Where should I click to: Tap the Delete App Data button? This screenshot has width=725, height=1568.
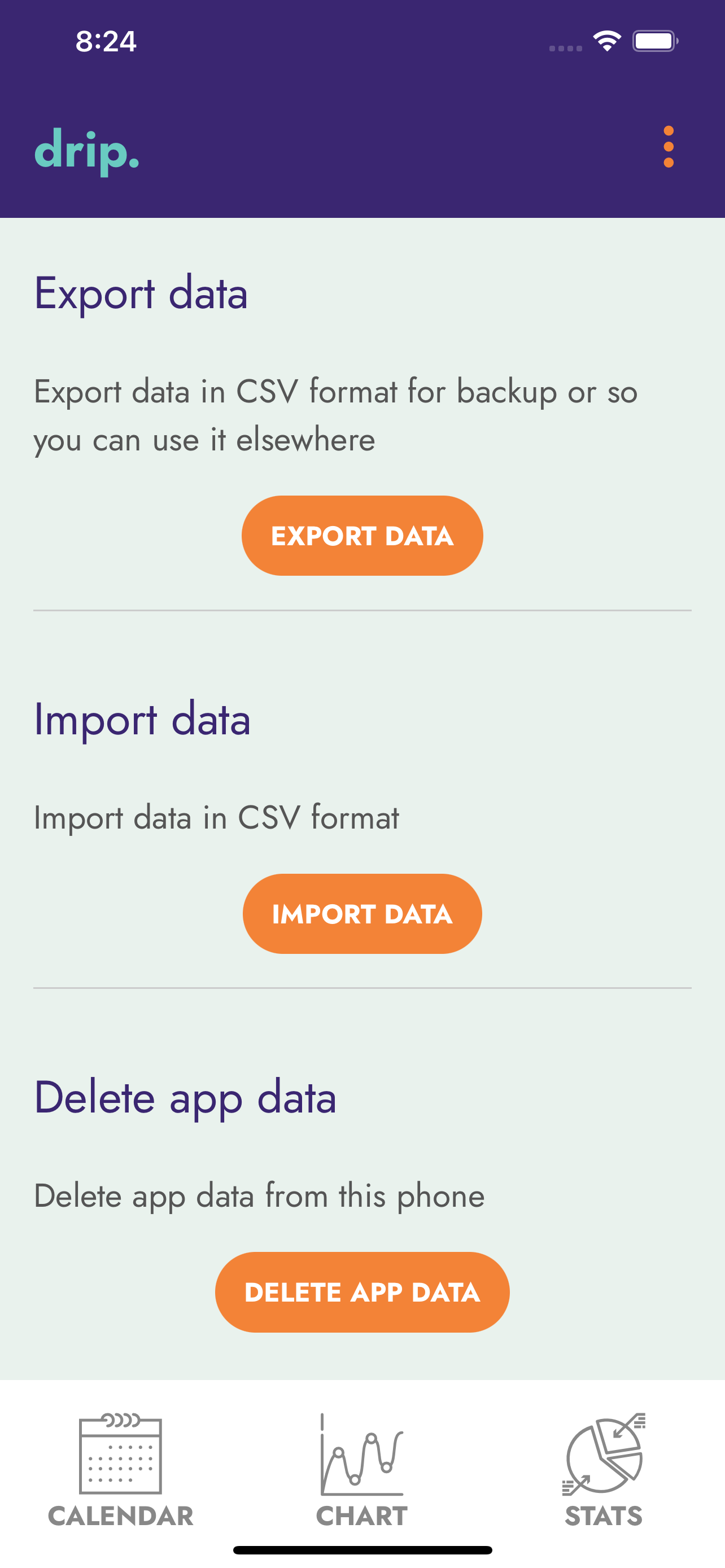362,1291
